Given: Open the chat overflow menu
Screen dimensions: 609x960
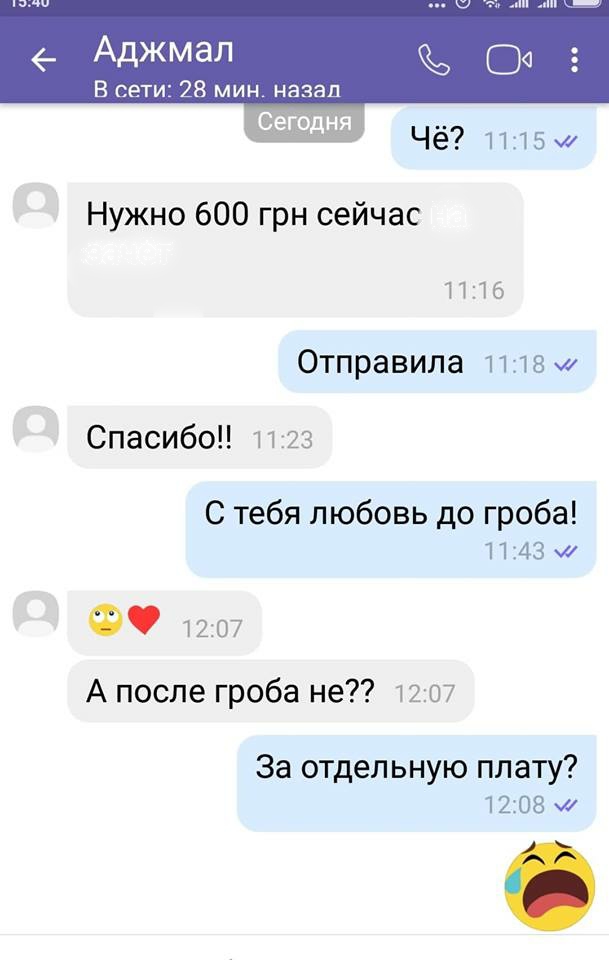Looking at the screenshot, I should coord(574,61).
